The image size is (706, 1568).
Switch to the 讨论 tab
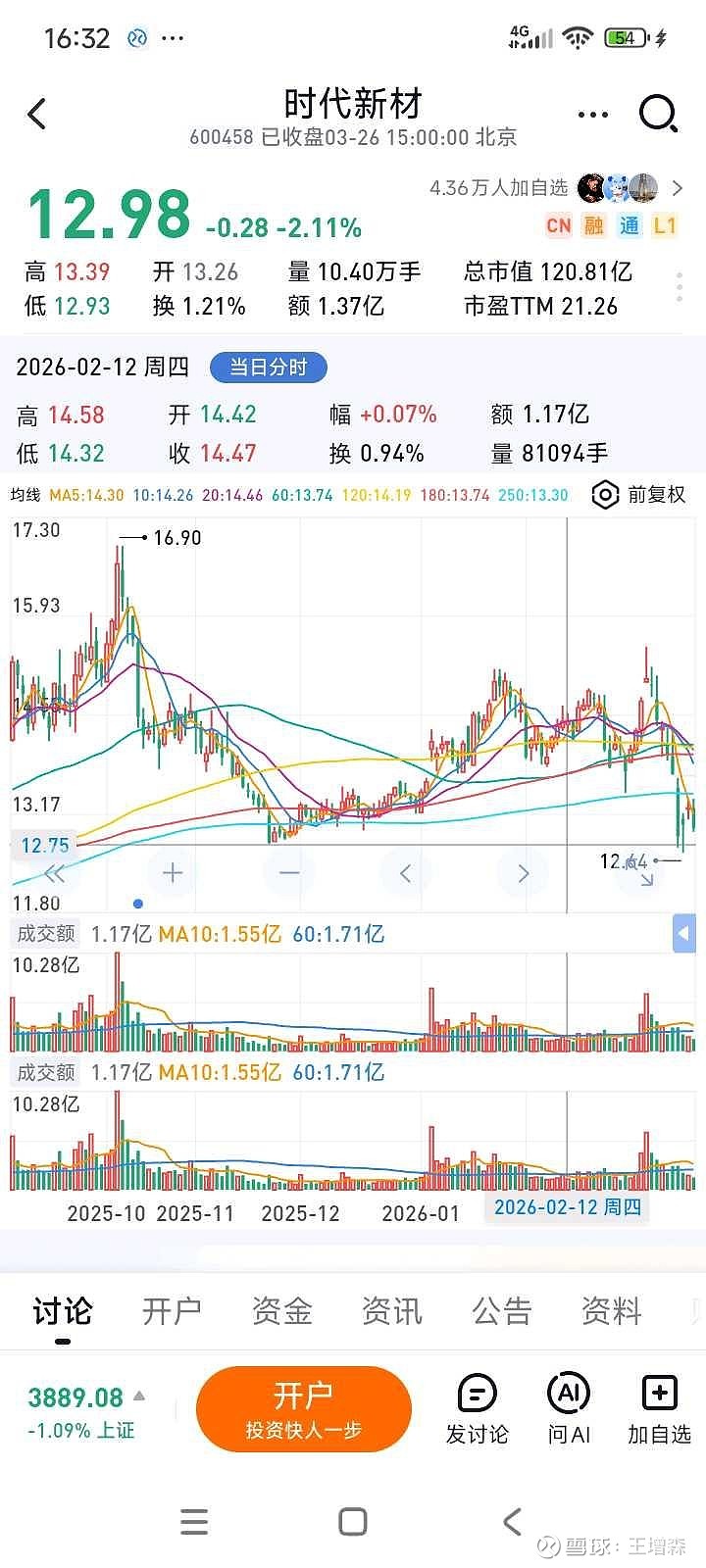[x=62, y=1311]
